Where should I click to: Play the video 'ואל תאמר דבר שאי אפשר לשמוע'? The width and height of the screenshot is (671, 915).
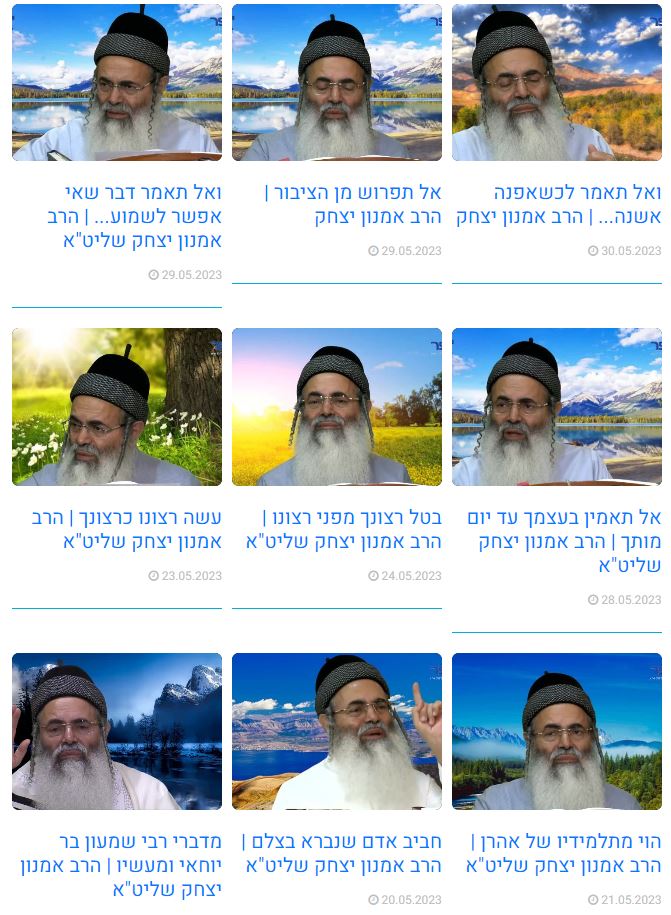[117, 82]
